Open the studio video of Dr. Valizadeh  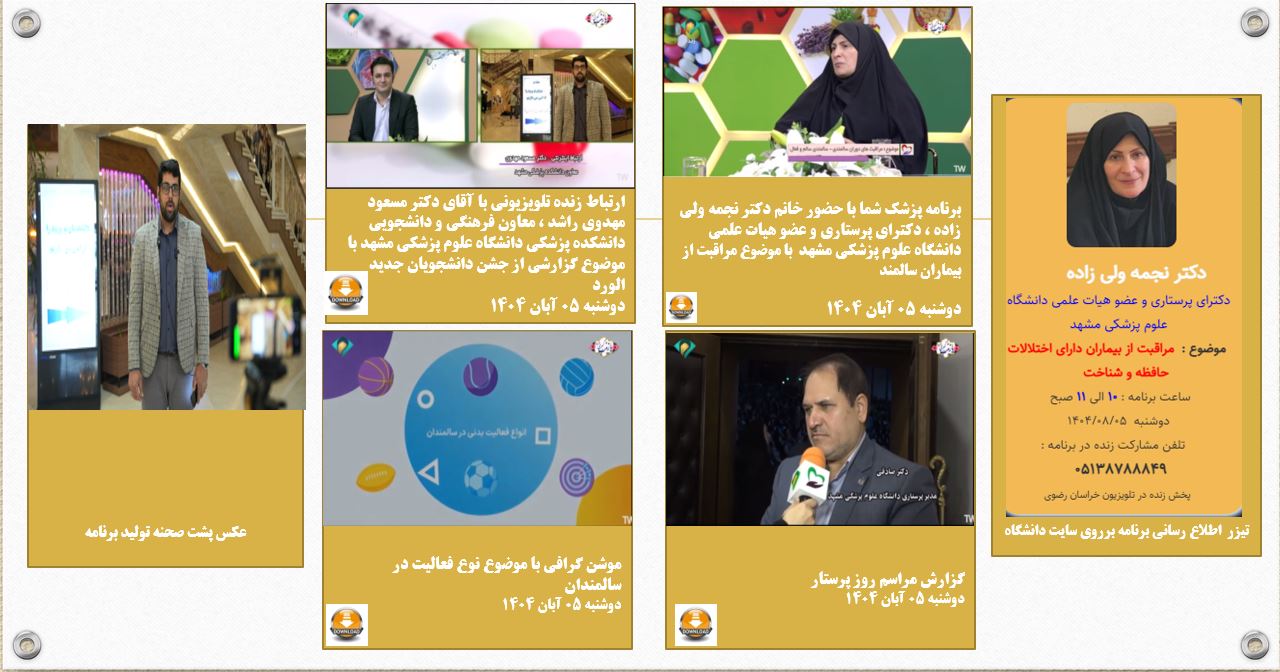pos(817,92)
